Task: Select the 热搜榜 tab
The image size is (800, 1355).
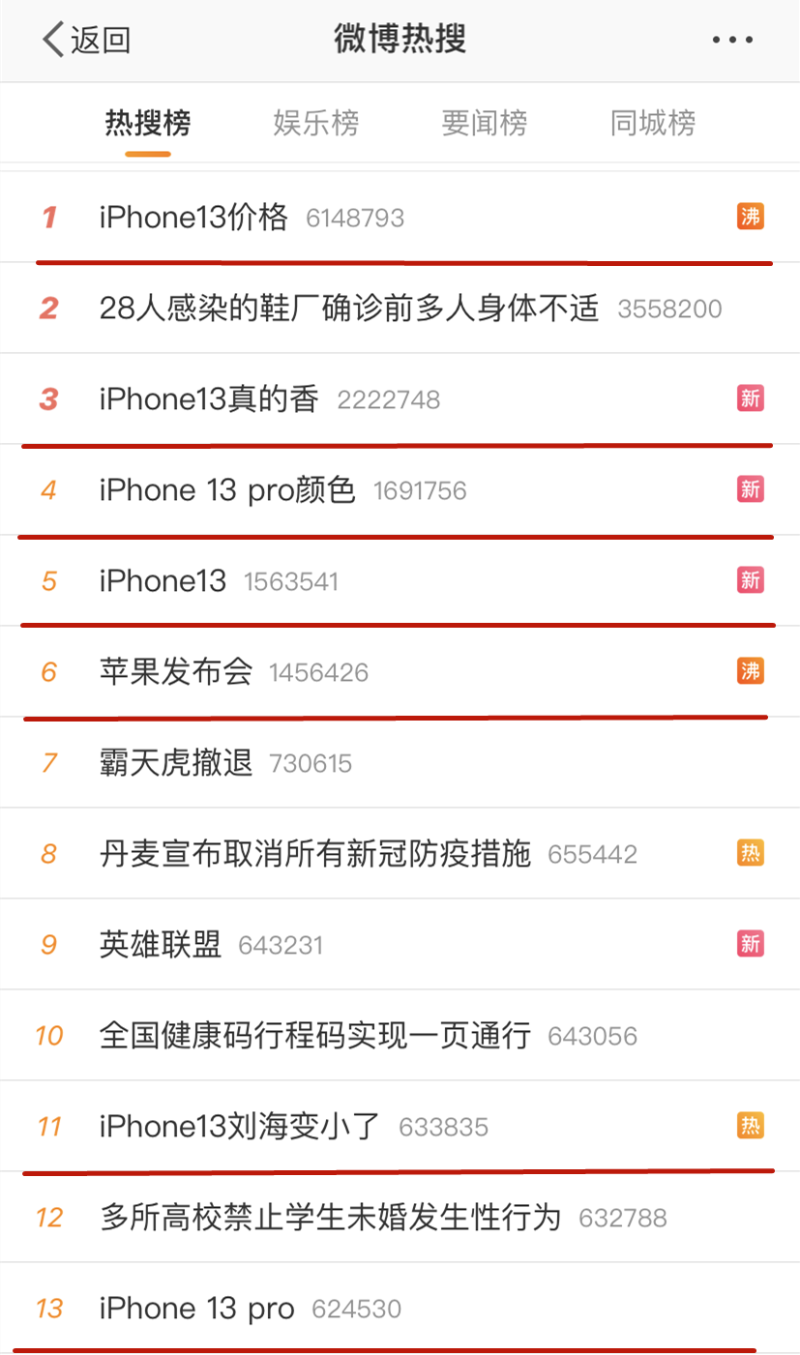Action: (148, 123)
